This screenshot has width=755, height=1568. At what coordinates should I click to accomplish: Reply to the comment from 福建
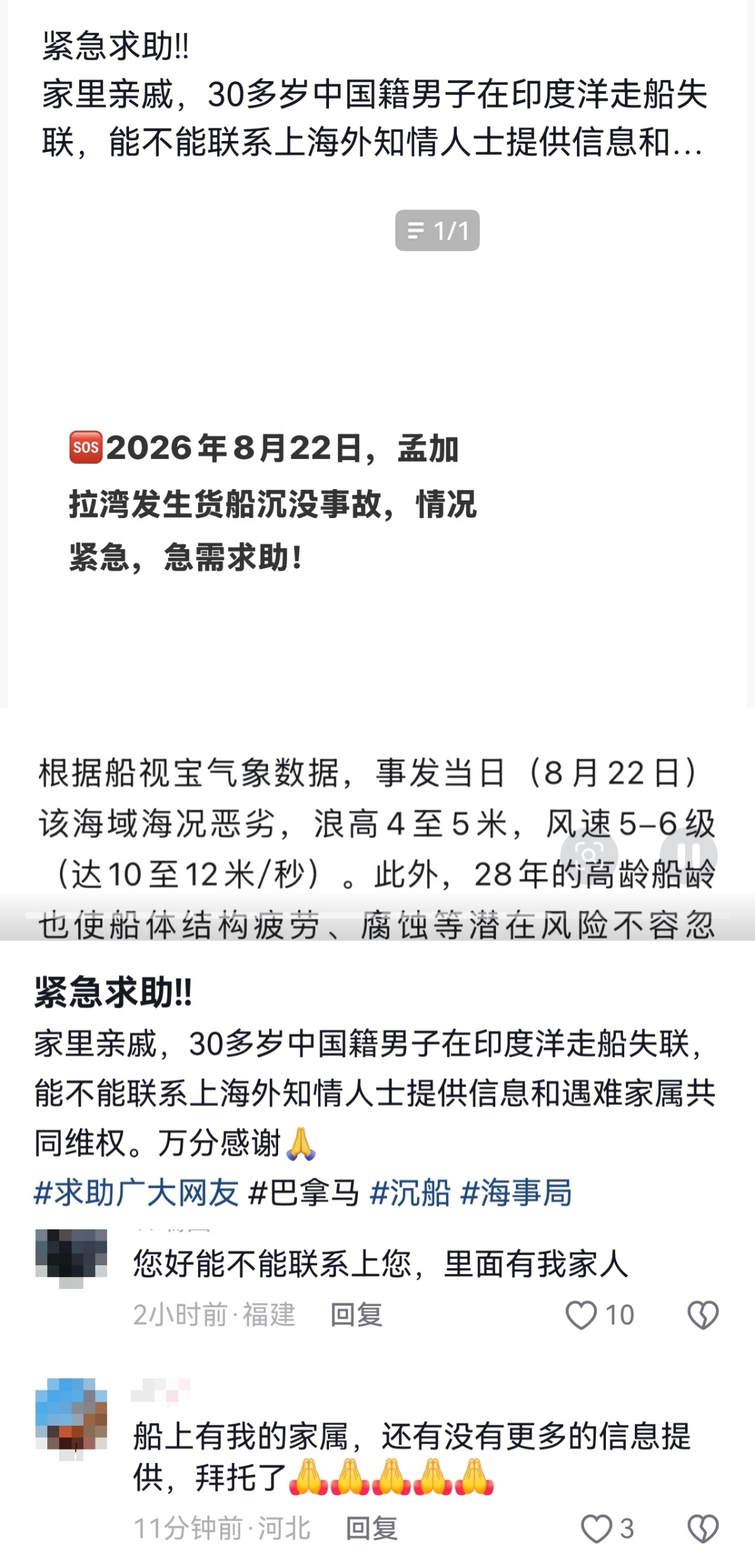pyautogui.click(x=357, y=1315)
